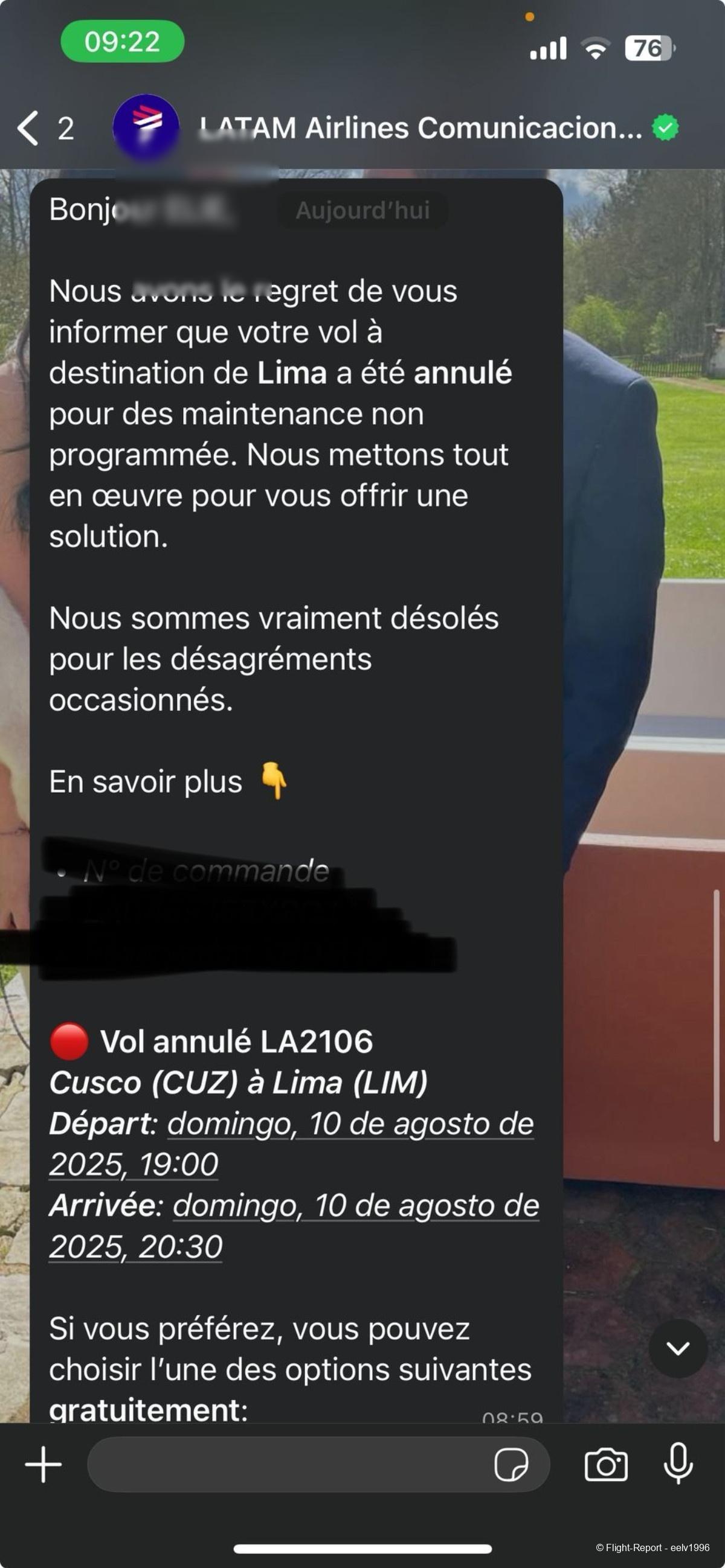725x1568 pixels.
Task: Open the camera
Action: click(605, 1465)
